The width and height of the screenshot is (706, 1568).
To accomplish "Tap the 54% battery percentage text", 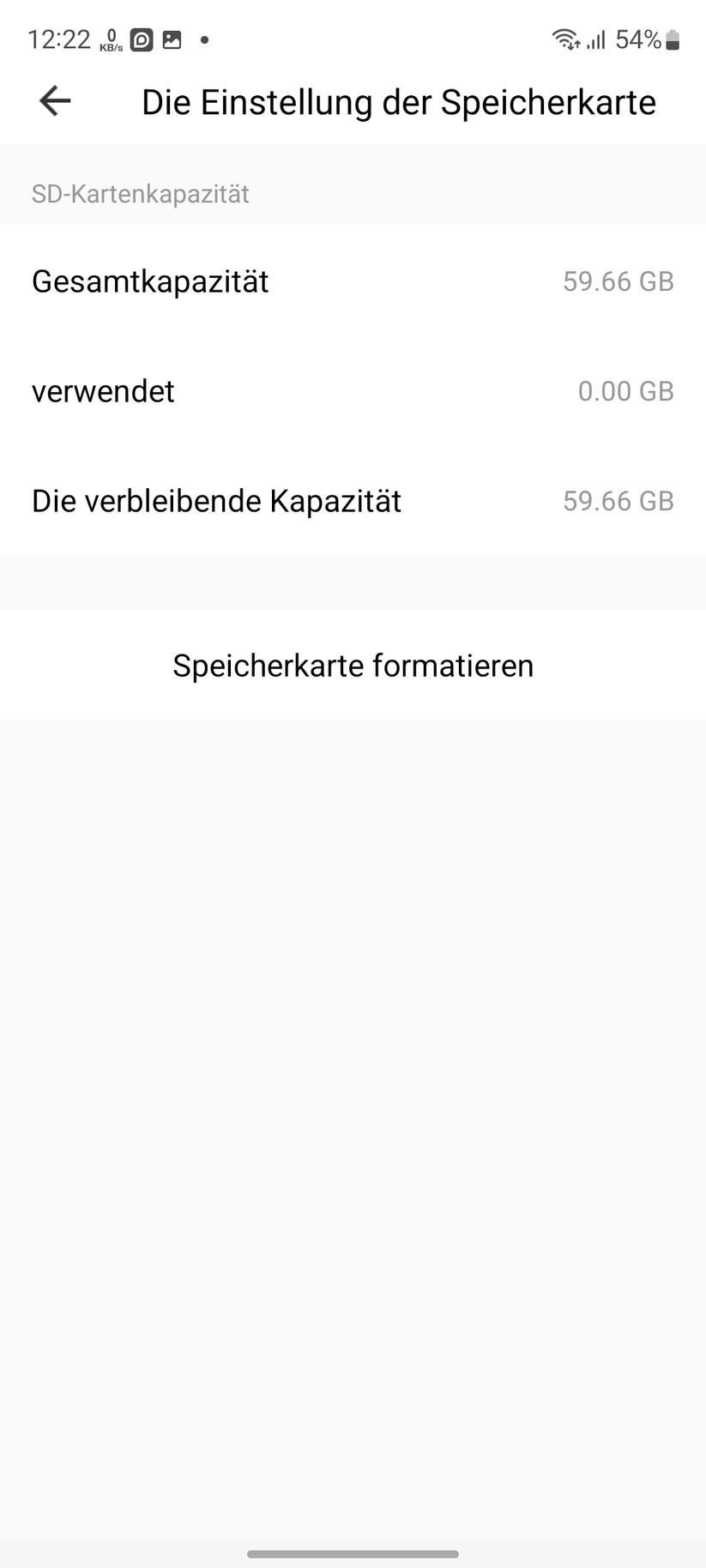I will click(x=637, y=39).
